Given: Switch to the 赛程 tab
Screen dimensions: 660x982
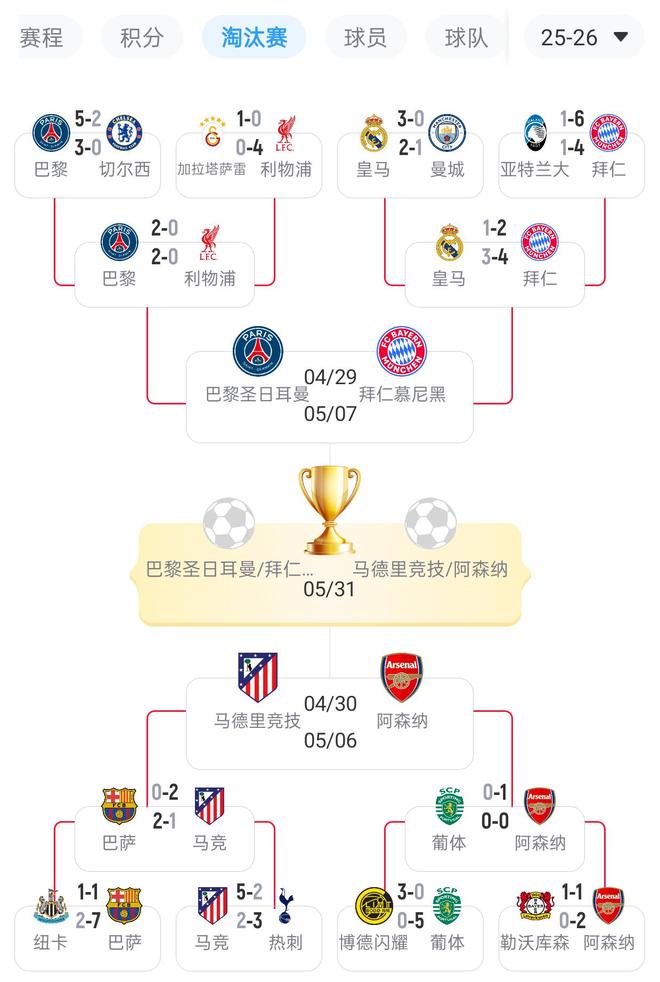Looking at the screenshot, I should 42,38.
